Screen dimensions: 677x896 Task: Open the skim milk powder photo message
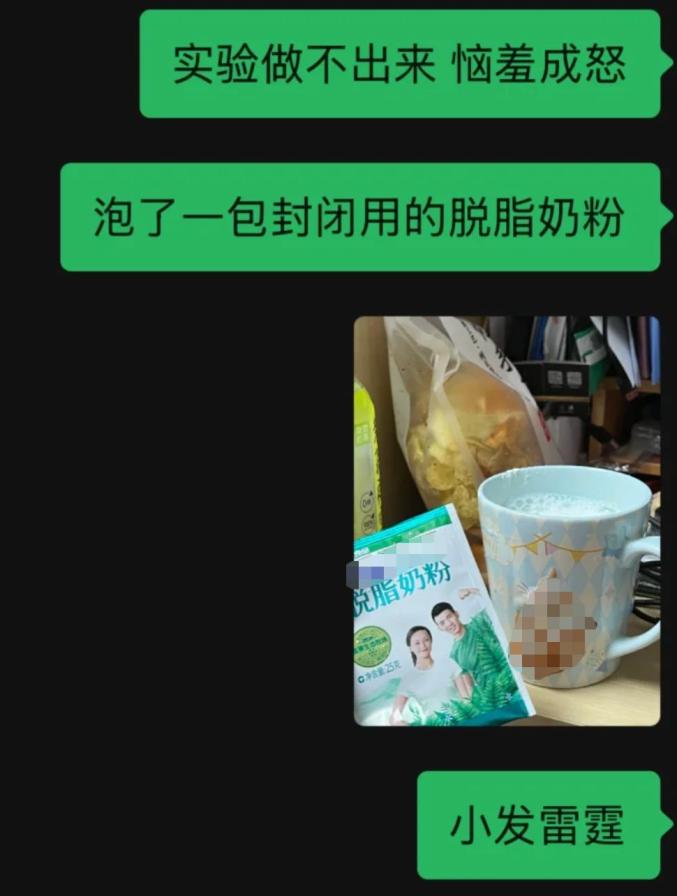tap(507, 520)
